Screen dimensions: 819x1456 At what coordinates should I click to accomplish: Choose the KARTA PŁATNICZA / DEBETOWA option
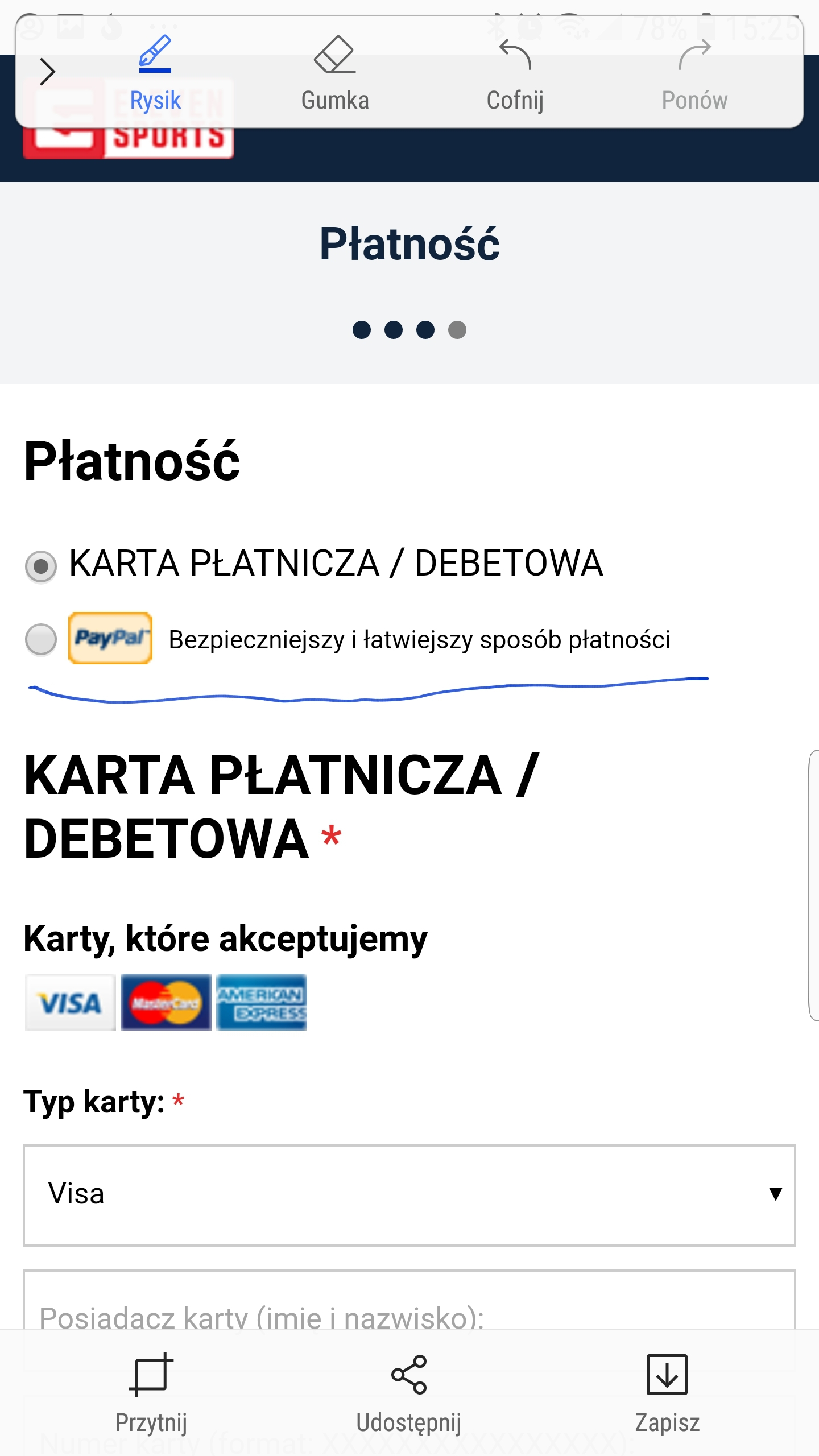click(x=41, y=566)
